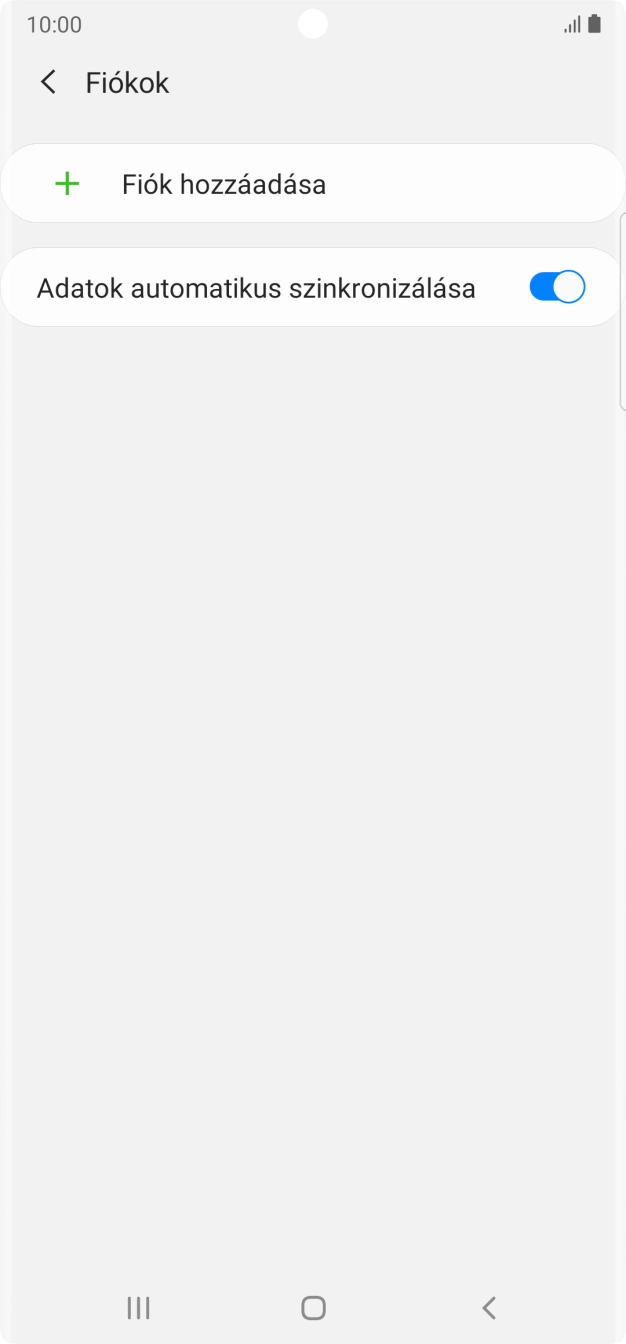Tap the system back button in navigation bar

click(488, 1307)
